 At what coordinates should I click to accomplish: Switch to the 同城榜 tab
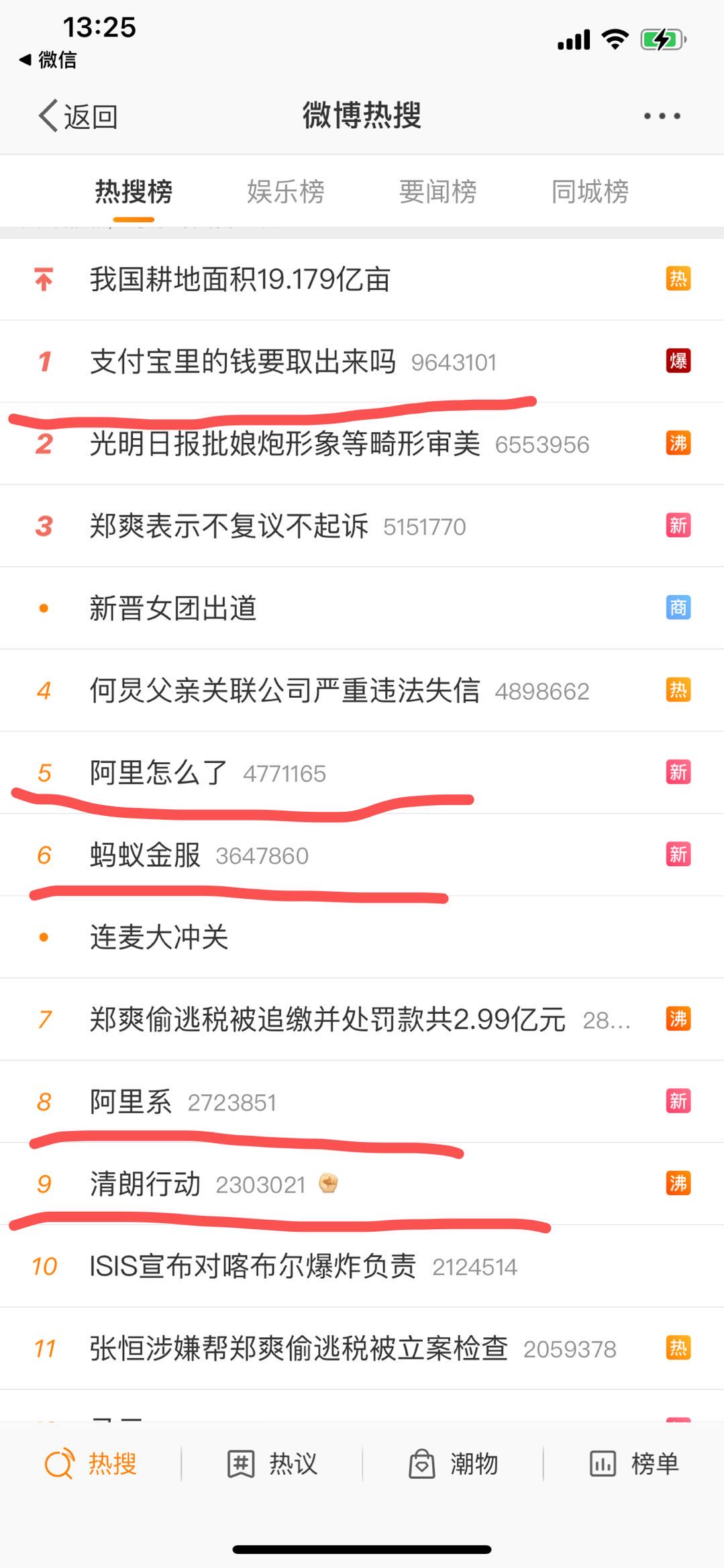pyautogui.click(x=588, y=192)
